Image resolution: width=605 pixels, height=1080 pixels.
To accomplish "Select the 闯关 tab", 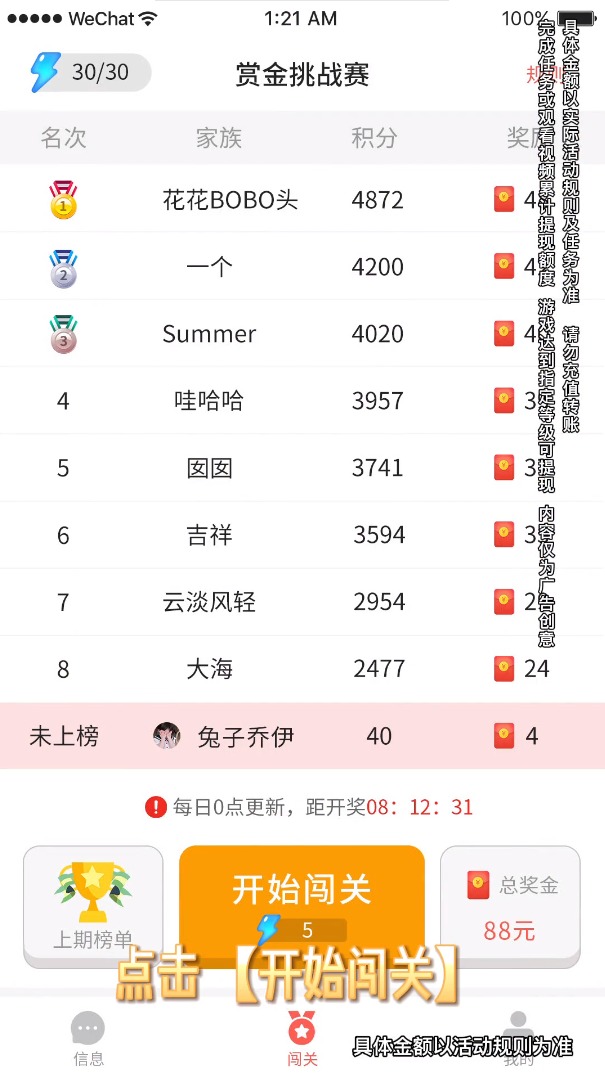I will [x=302, y=1038].
